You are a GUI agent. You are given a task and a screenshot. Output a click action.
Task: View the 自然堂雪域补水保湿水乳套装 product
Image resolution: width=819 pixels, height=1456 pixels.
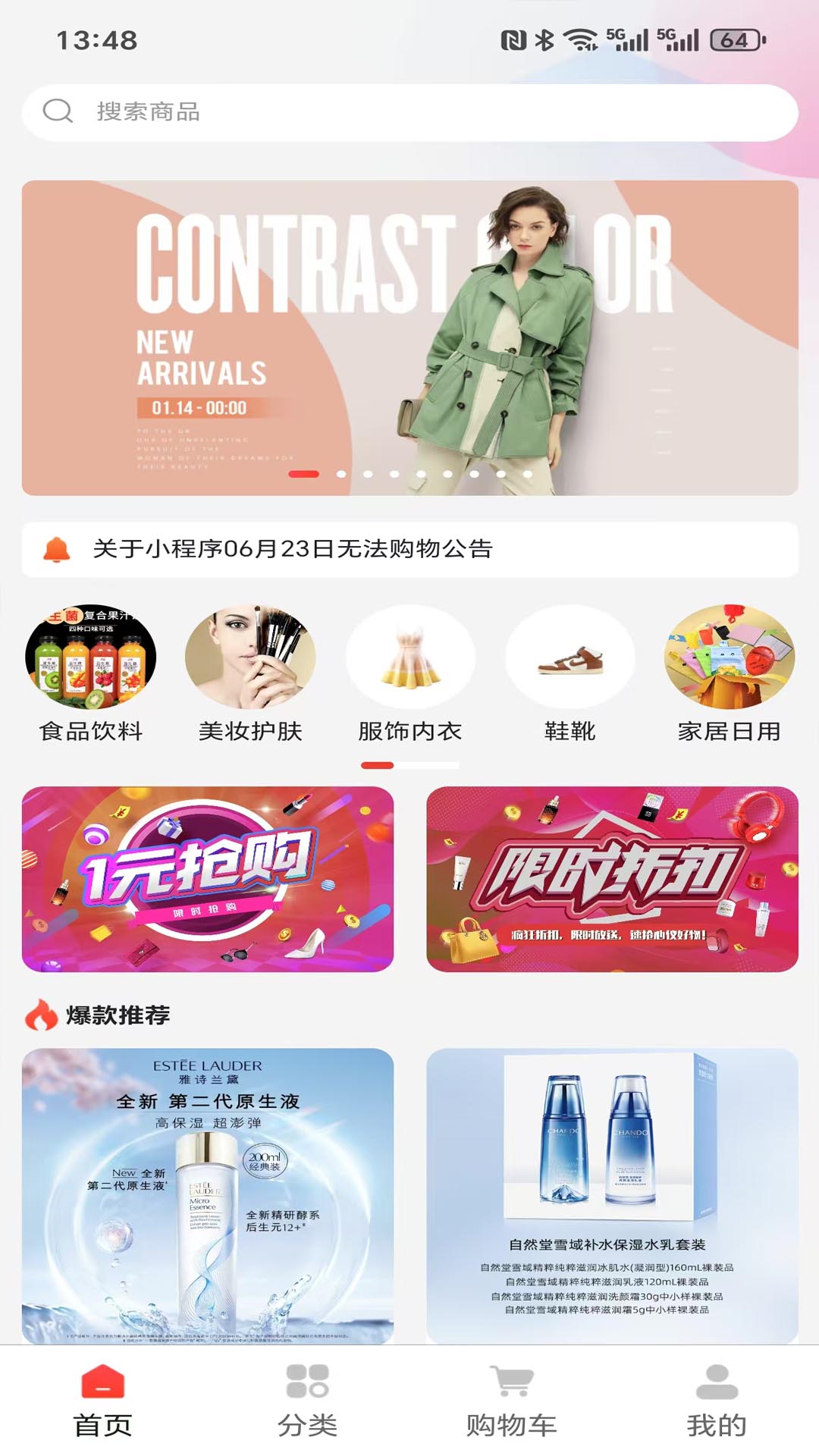pos(612,1194)
